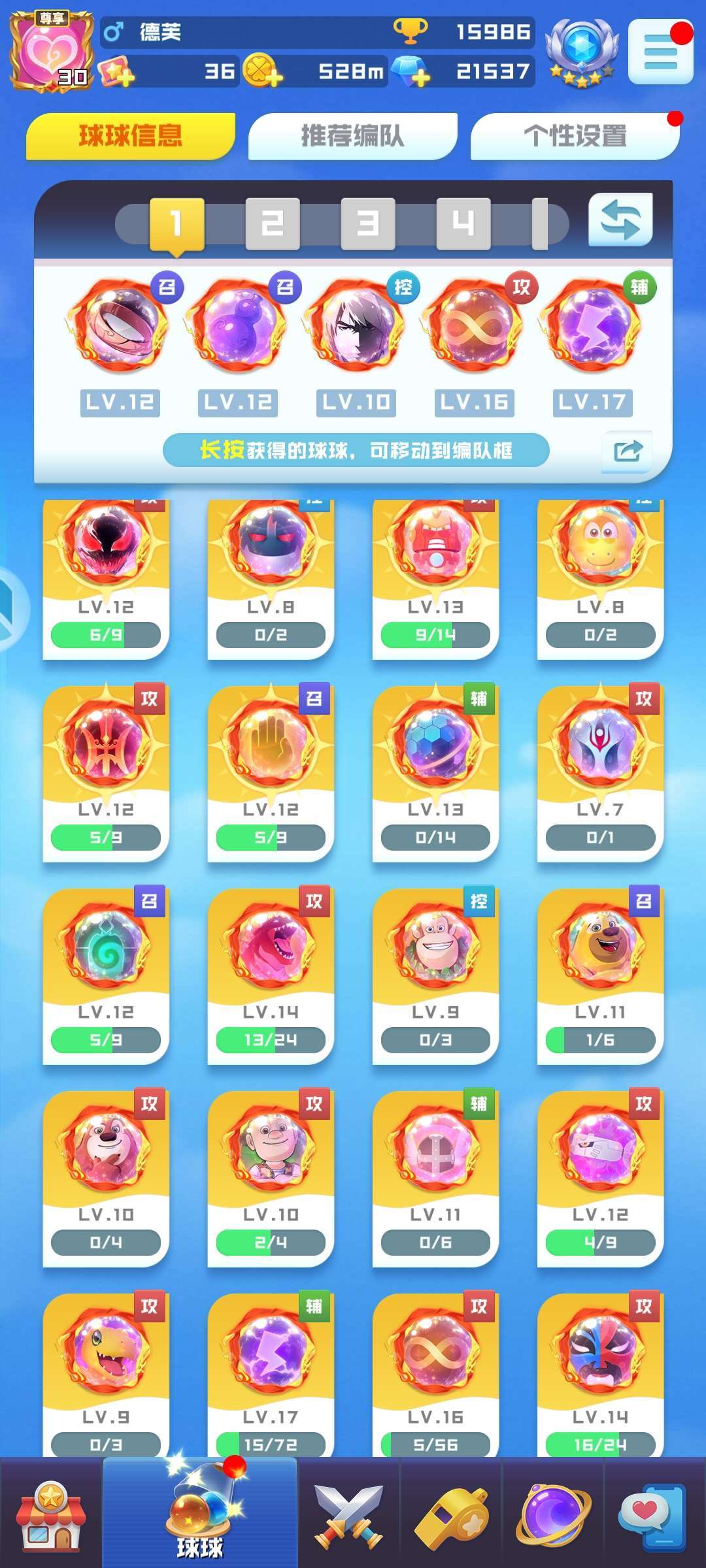706x1568 pixels.
Task: Go to the shop tab in bottom bar
Action: (51, 1516)
